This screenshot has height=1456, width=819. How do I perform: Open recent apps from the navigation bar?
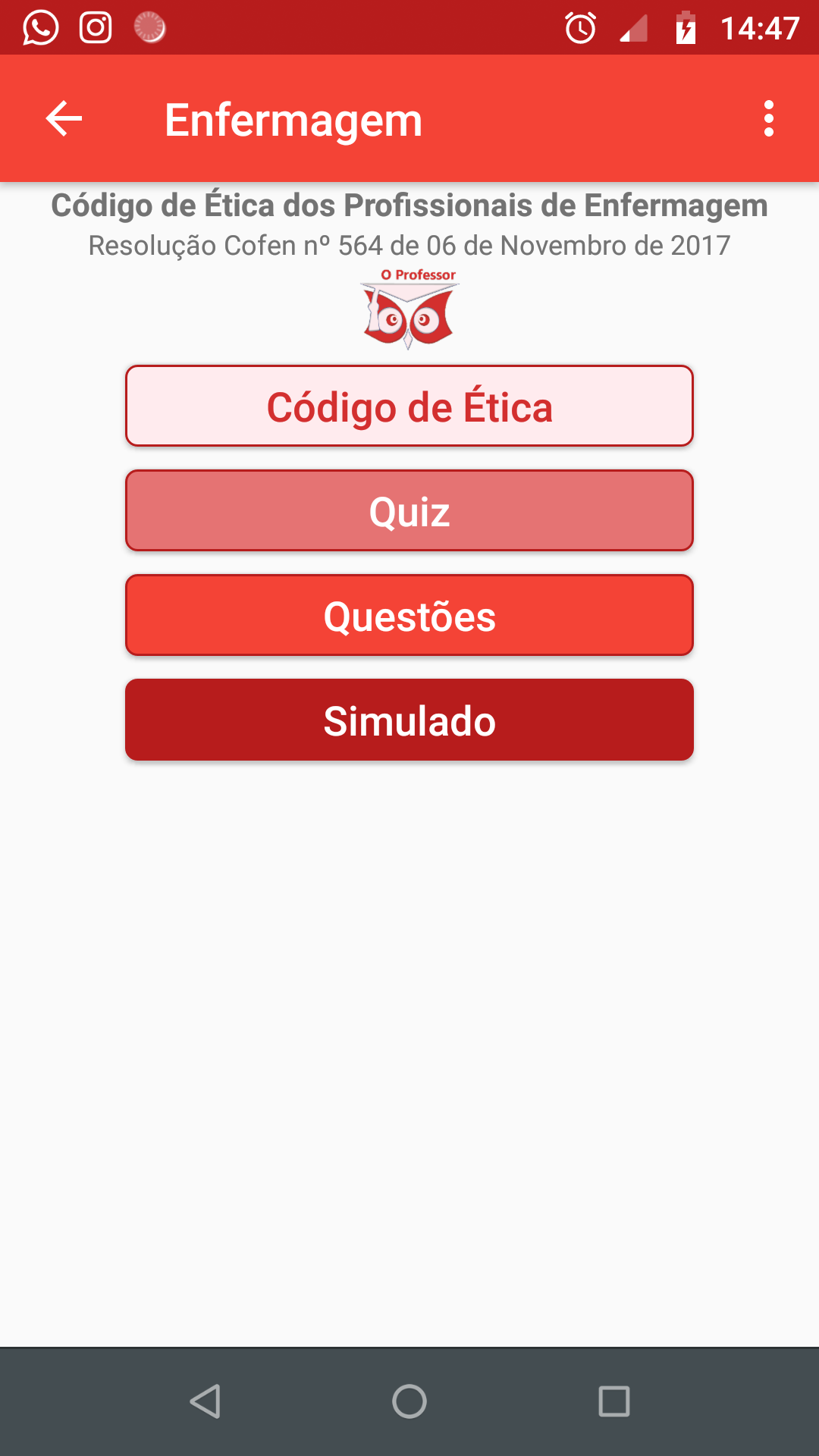tap(613, 1401)
